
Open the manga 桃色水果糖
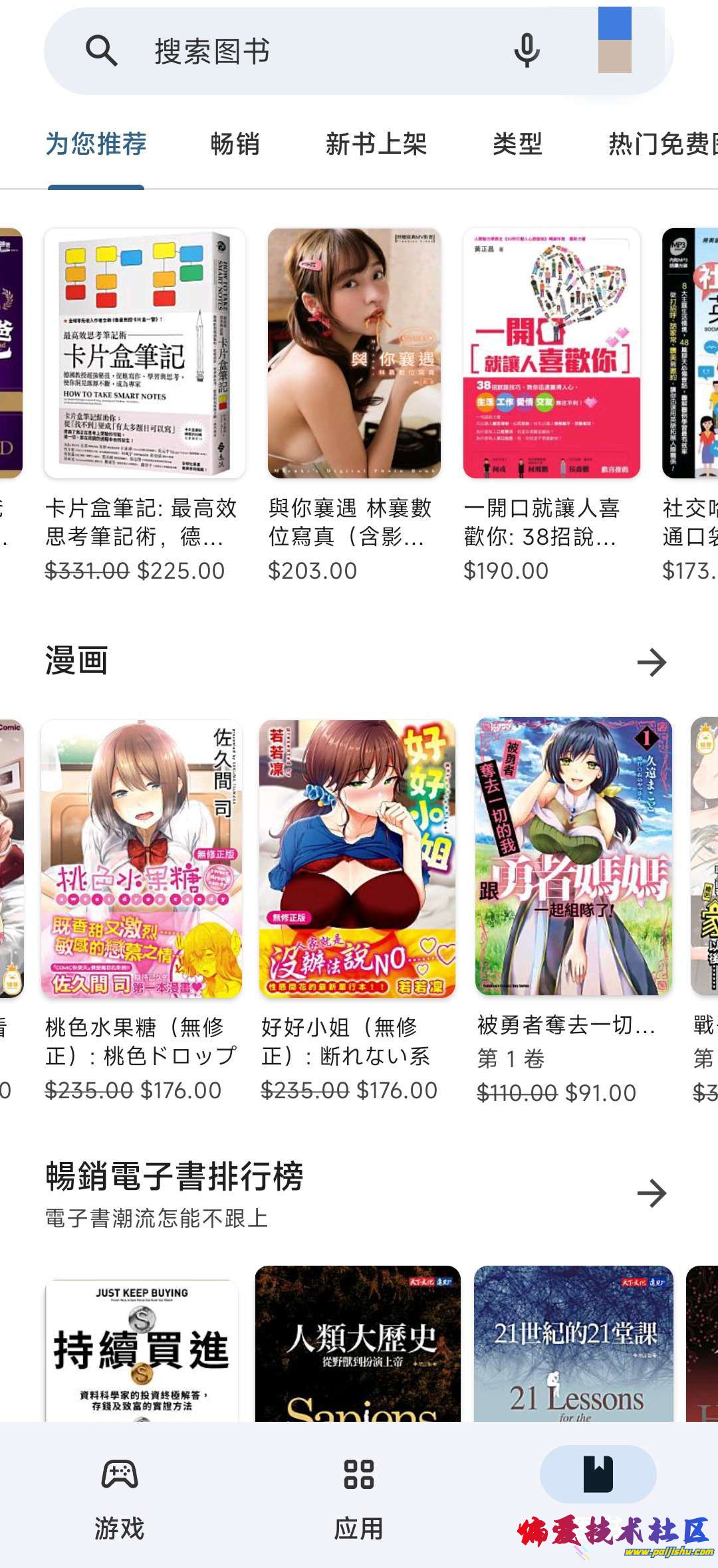(141, 858)
